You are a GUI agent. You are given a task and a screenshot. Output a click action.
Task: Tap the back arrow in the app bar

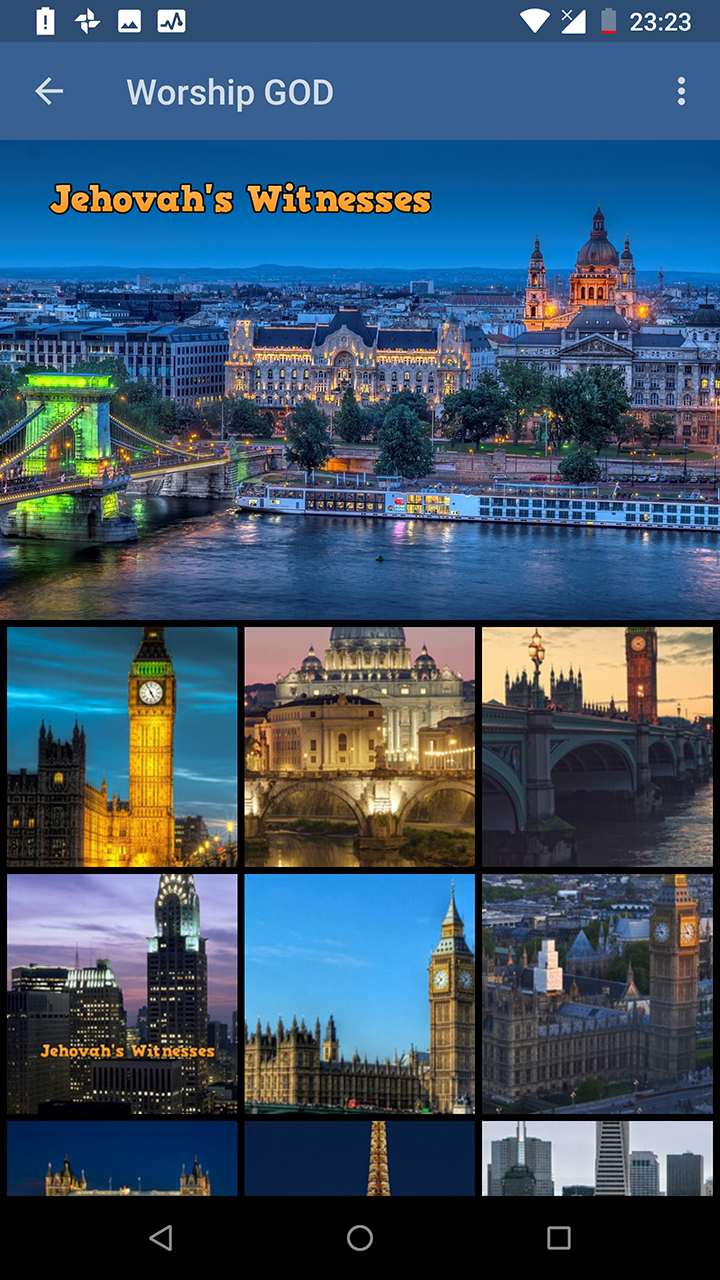(x=48, y=91)
